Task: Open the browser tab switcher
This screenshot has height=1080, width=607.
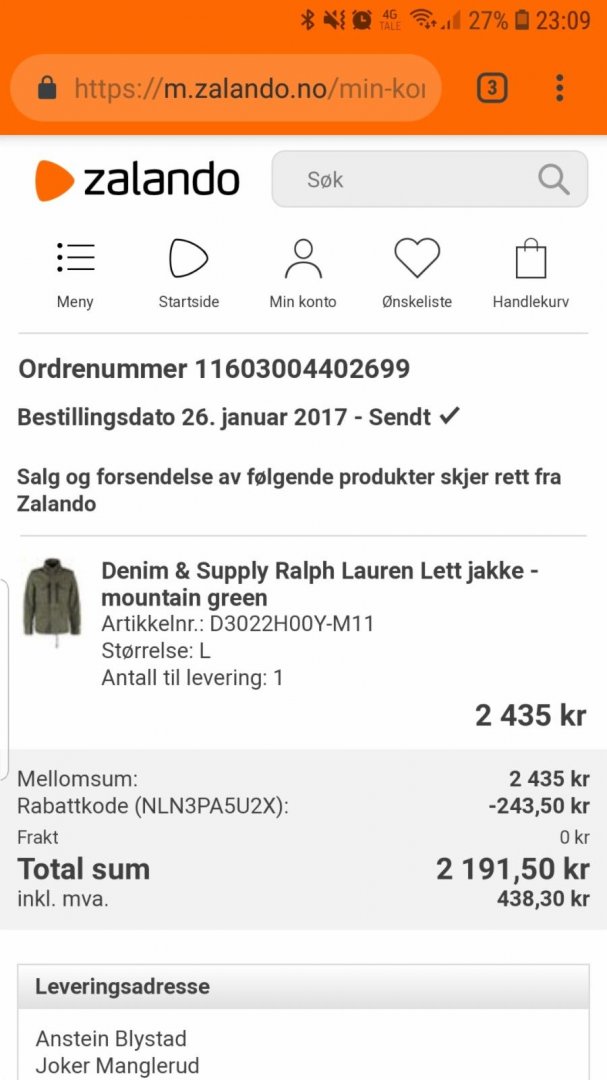Action: [x=491, y=89]
